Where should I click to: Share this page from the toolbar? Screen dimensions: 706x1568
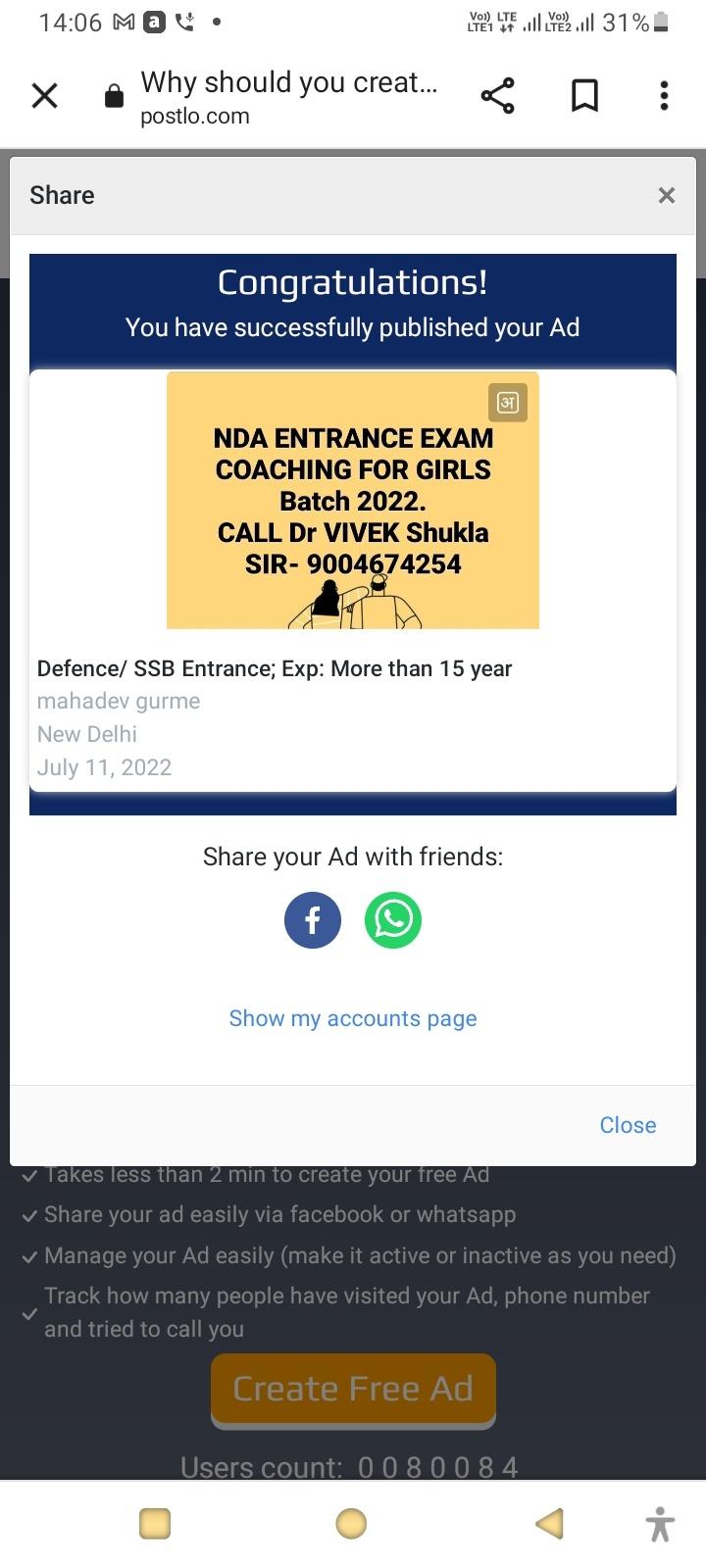[497, 96]
